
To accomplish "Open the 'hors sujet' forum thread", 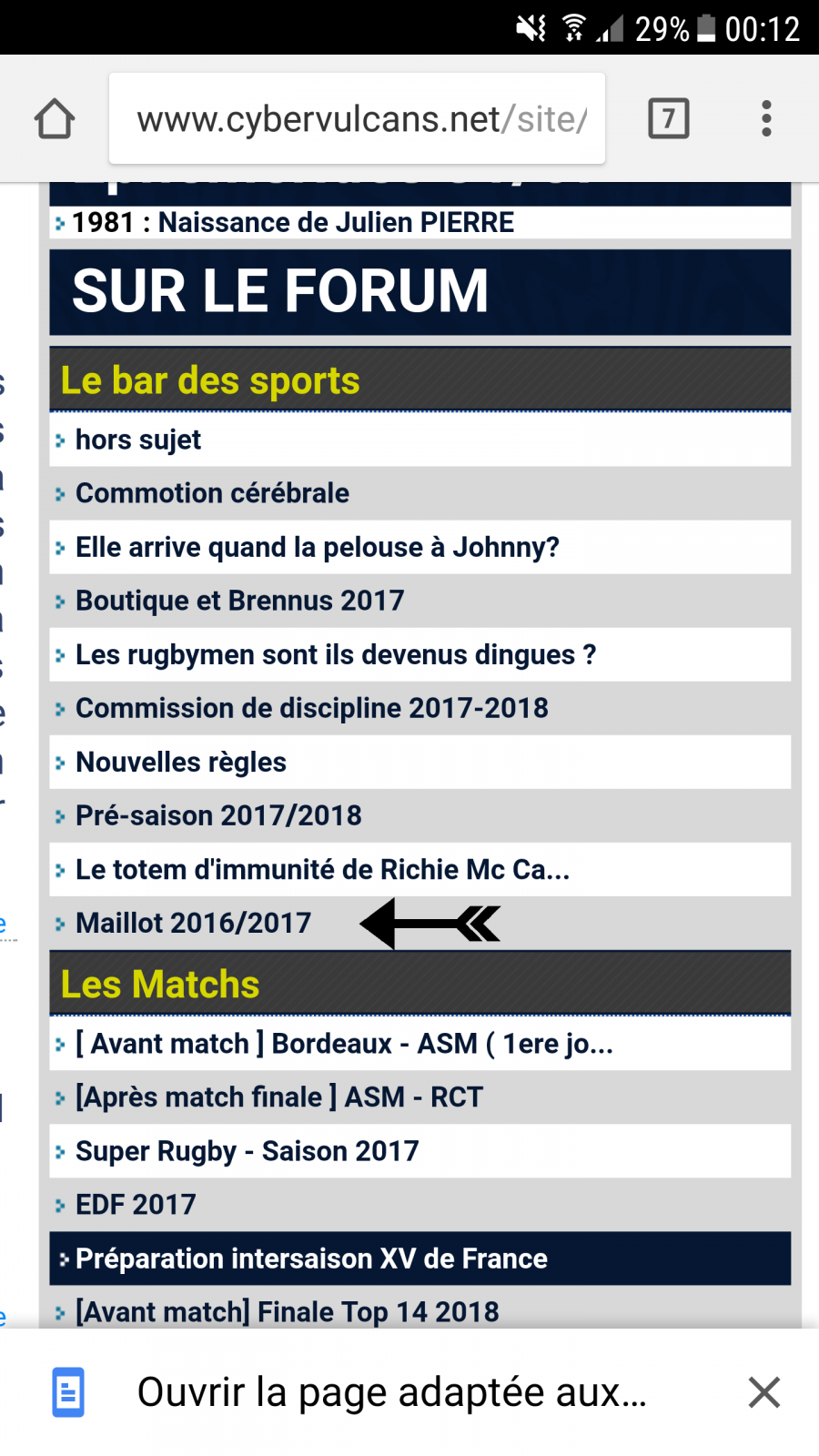I will click(137, 440).
